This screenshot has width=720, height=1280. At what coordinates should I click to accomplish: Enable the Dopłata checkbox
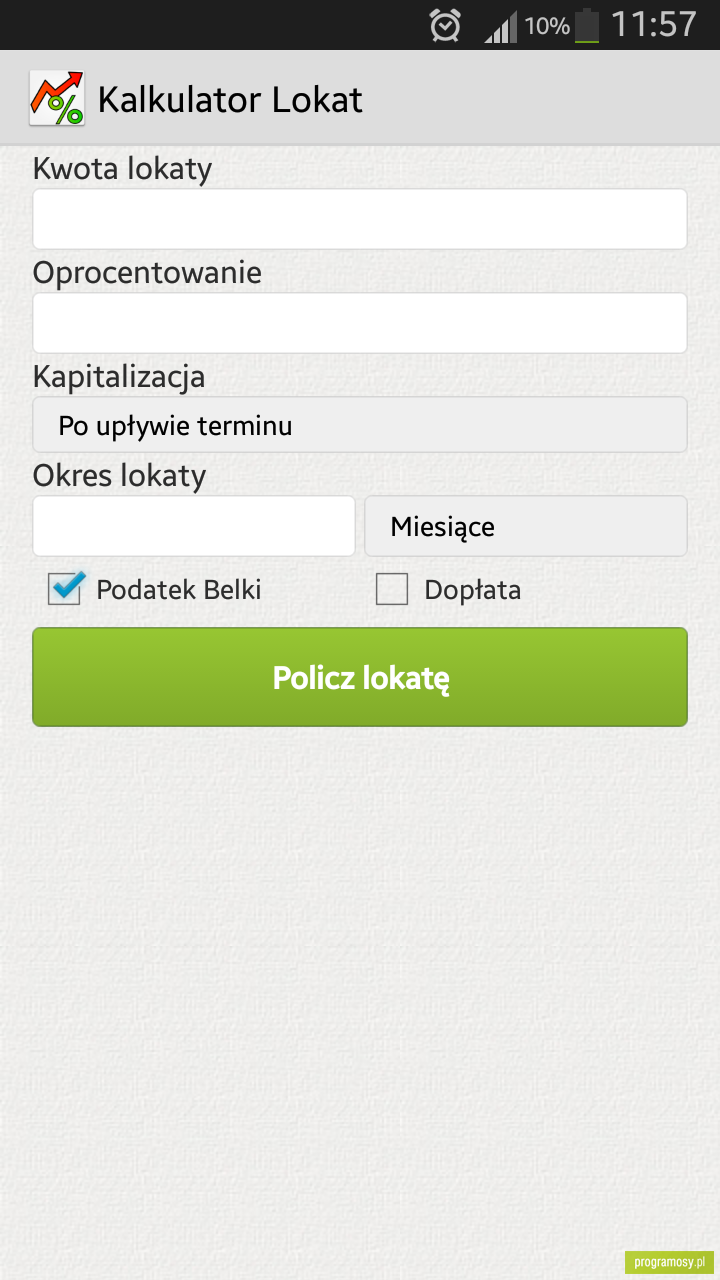(x=392, y=590)
